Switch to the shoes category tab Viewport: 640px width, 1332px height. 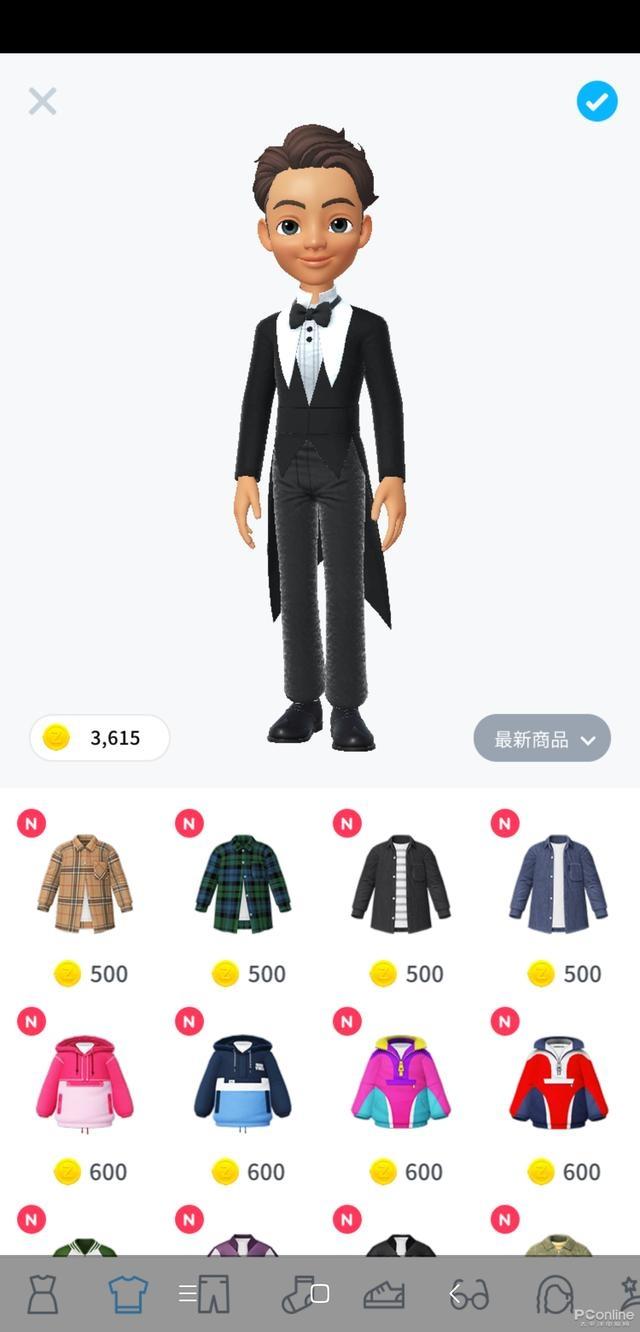tap(384, 1295)
